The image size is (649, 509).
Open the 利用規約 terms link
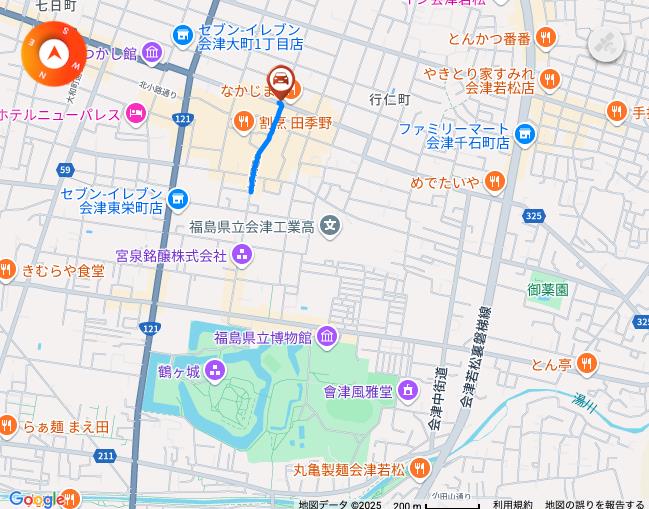(x=512, y=504)
